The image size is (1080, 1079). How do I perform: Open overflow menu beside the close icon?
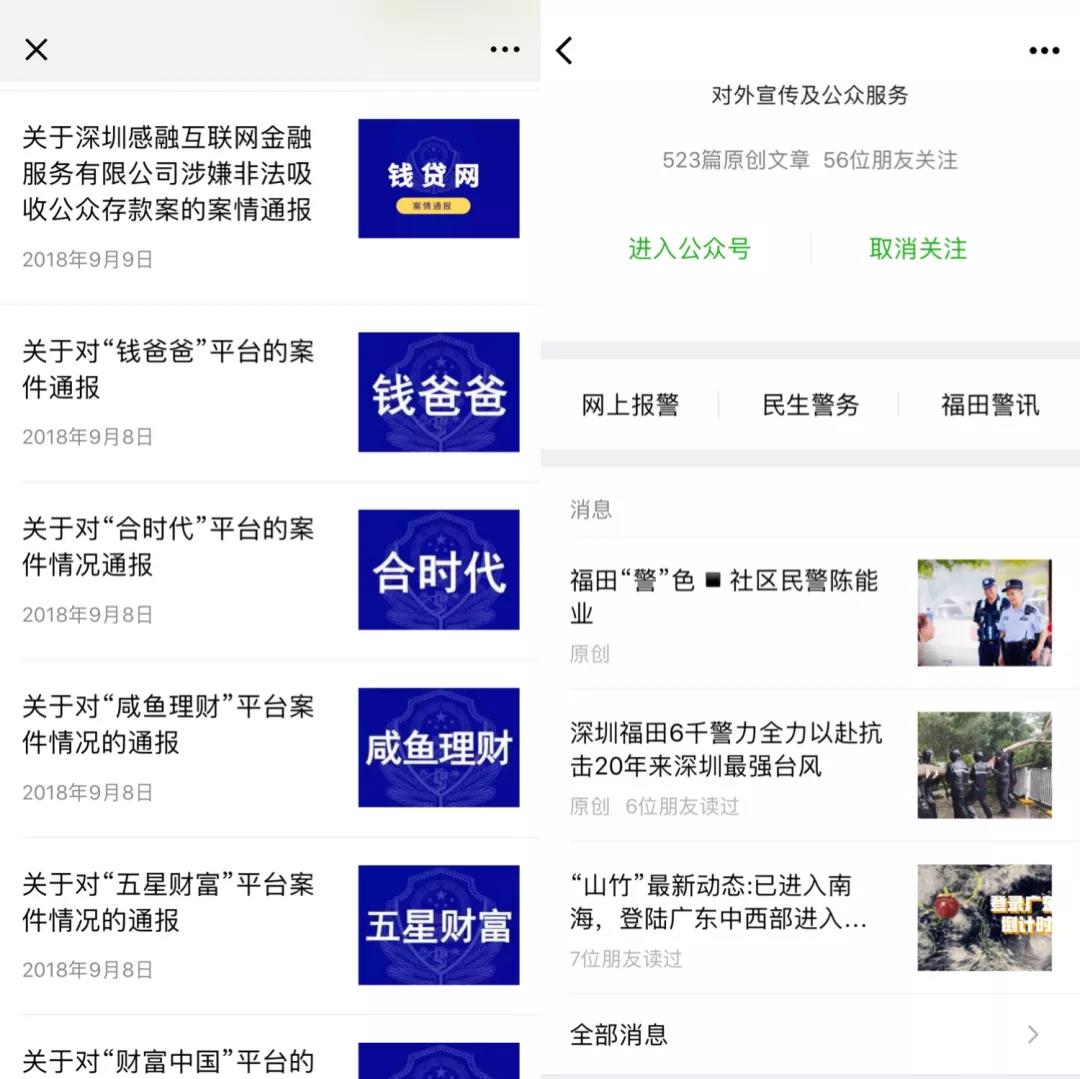505,50
